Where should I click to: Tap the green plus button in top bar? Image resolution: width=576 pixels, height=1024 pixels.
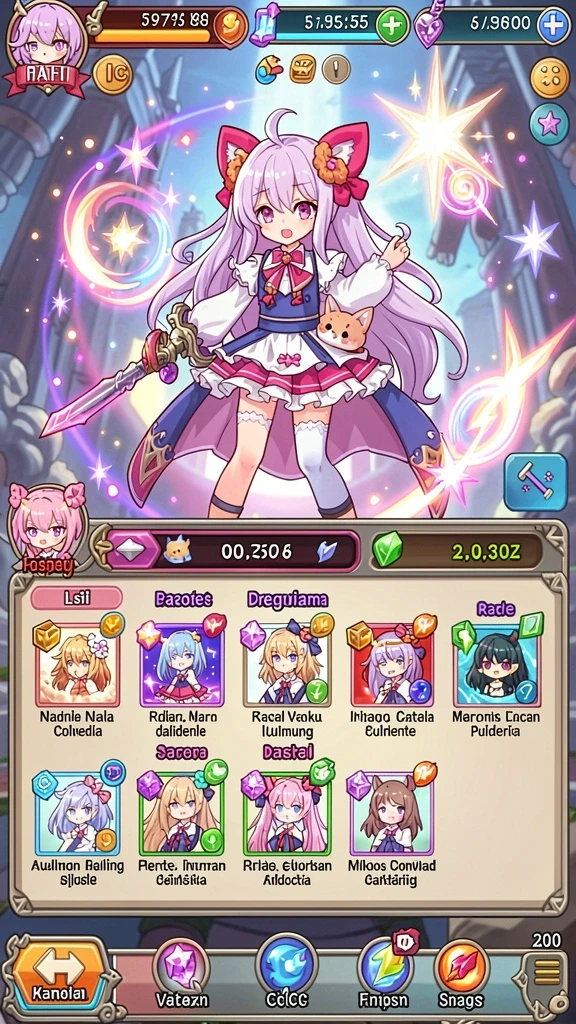(392, 26)
